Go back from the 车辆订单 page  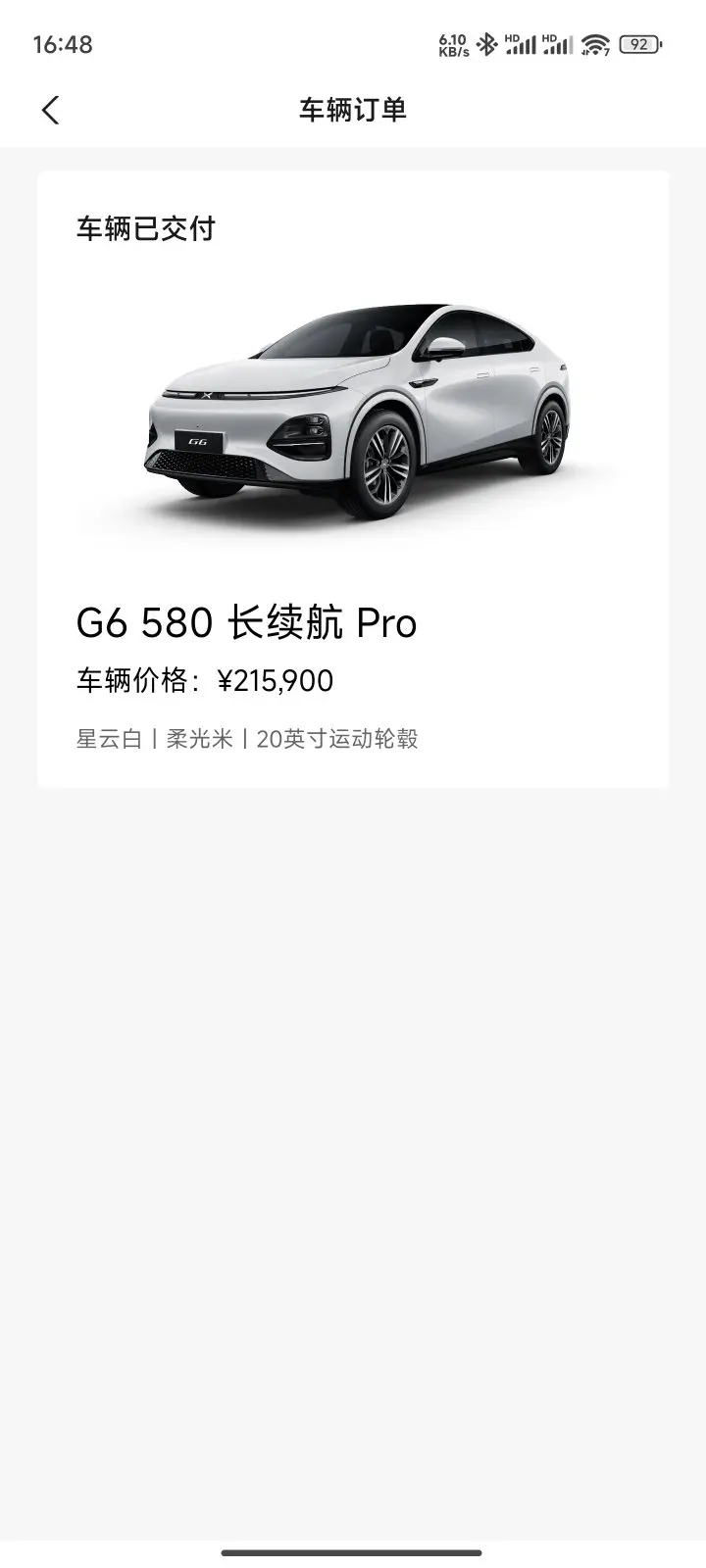(x=51, y=110)
